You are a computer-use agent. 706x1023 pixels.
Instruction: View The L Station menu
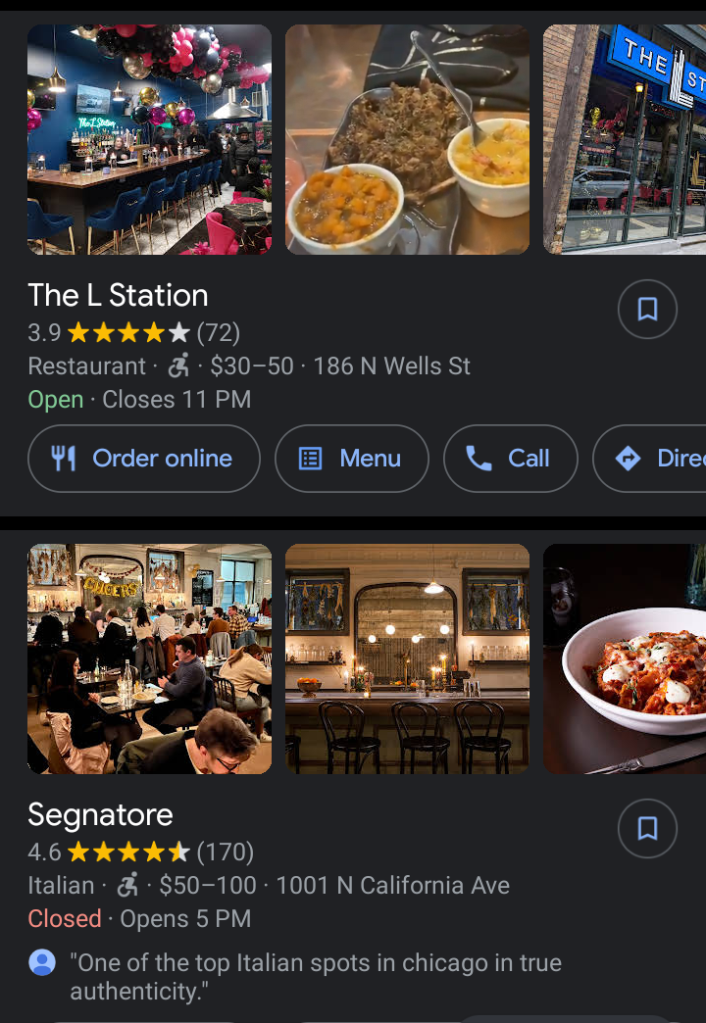point(352,459)
